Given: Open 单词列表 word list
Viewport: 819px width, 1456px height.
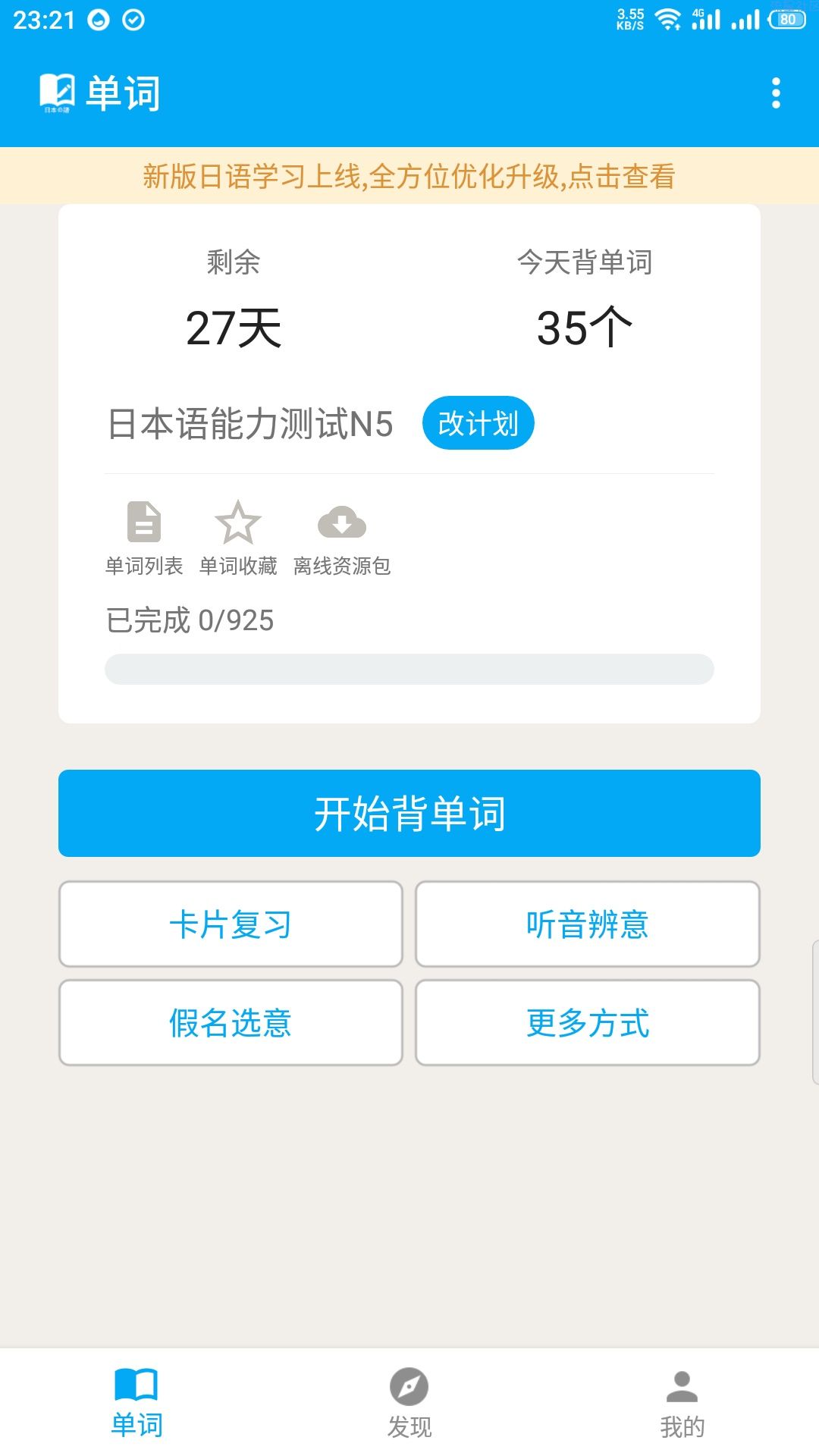Looking at the screenshot, I should pyautogui.click(x=144, y=538).
